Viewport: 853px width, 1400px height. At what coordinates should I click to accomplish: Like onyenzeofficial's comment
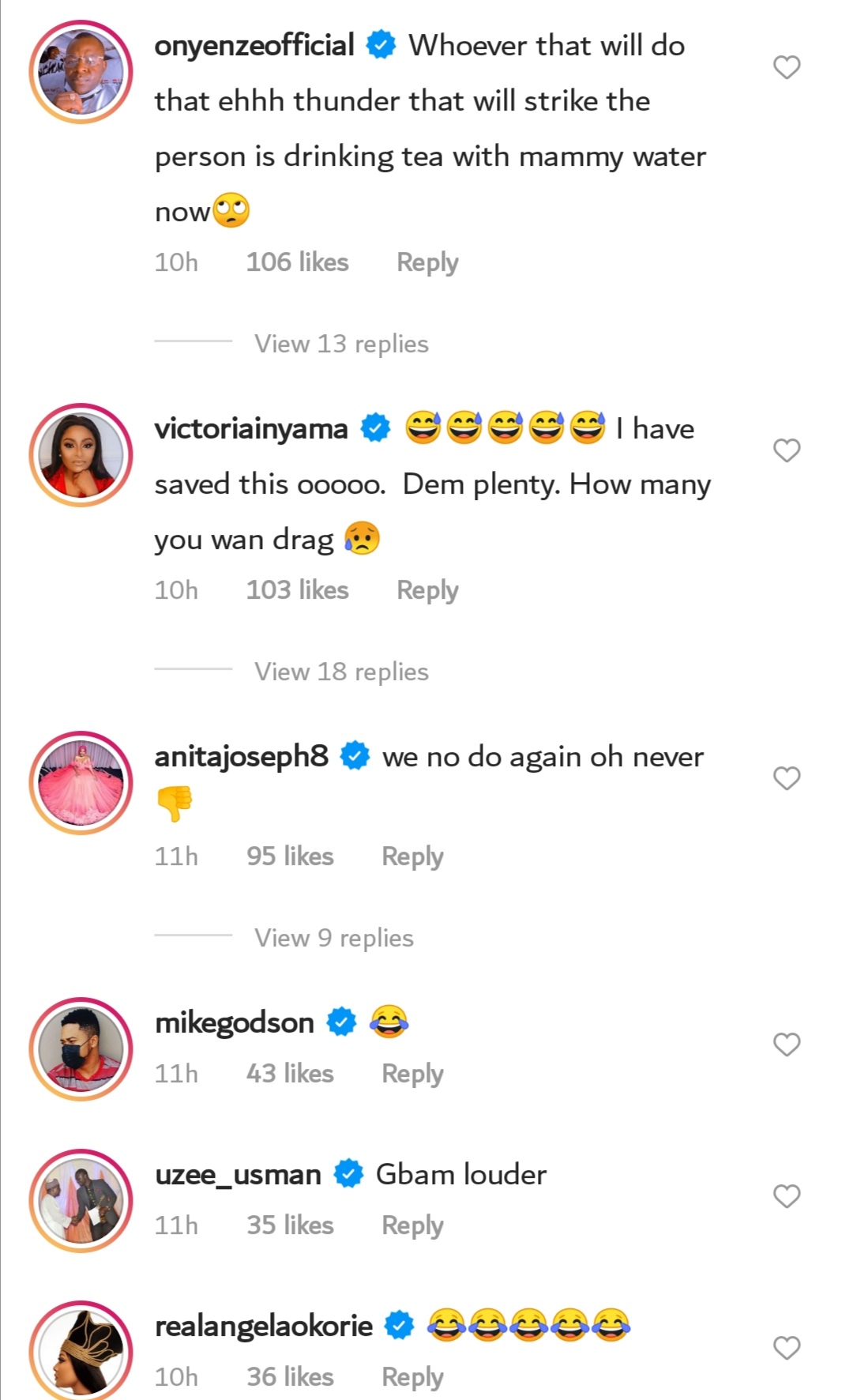click(x=786, y=68)
